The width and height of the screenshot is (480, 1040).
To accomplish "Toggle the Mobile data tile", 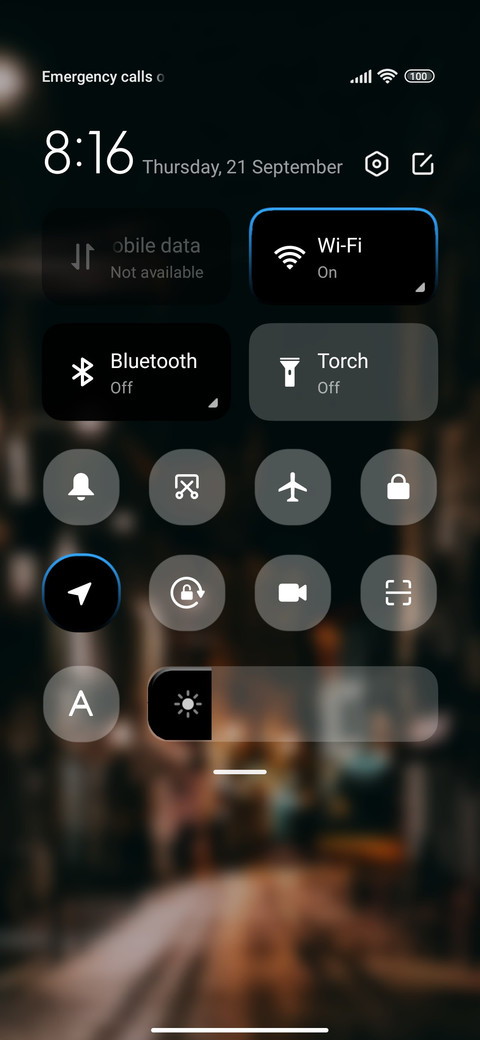I will tap(137, 257).
